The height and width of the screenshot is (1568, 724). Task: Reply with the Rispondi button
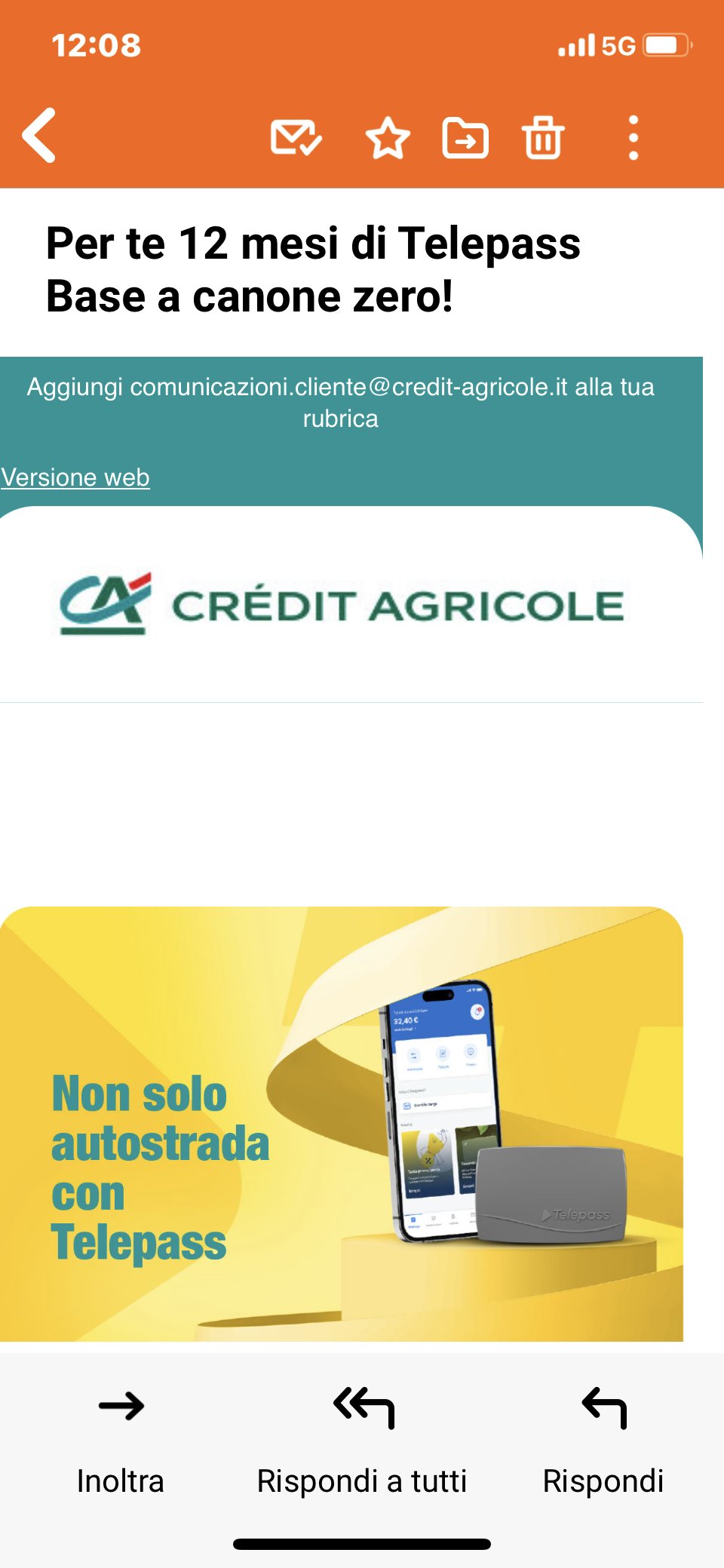(603, 1441)
